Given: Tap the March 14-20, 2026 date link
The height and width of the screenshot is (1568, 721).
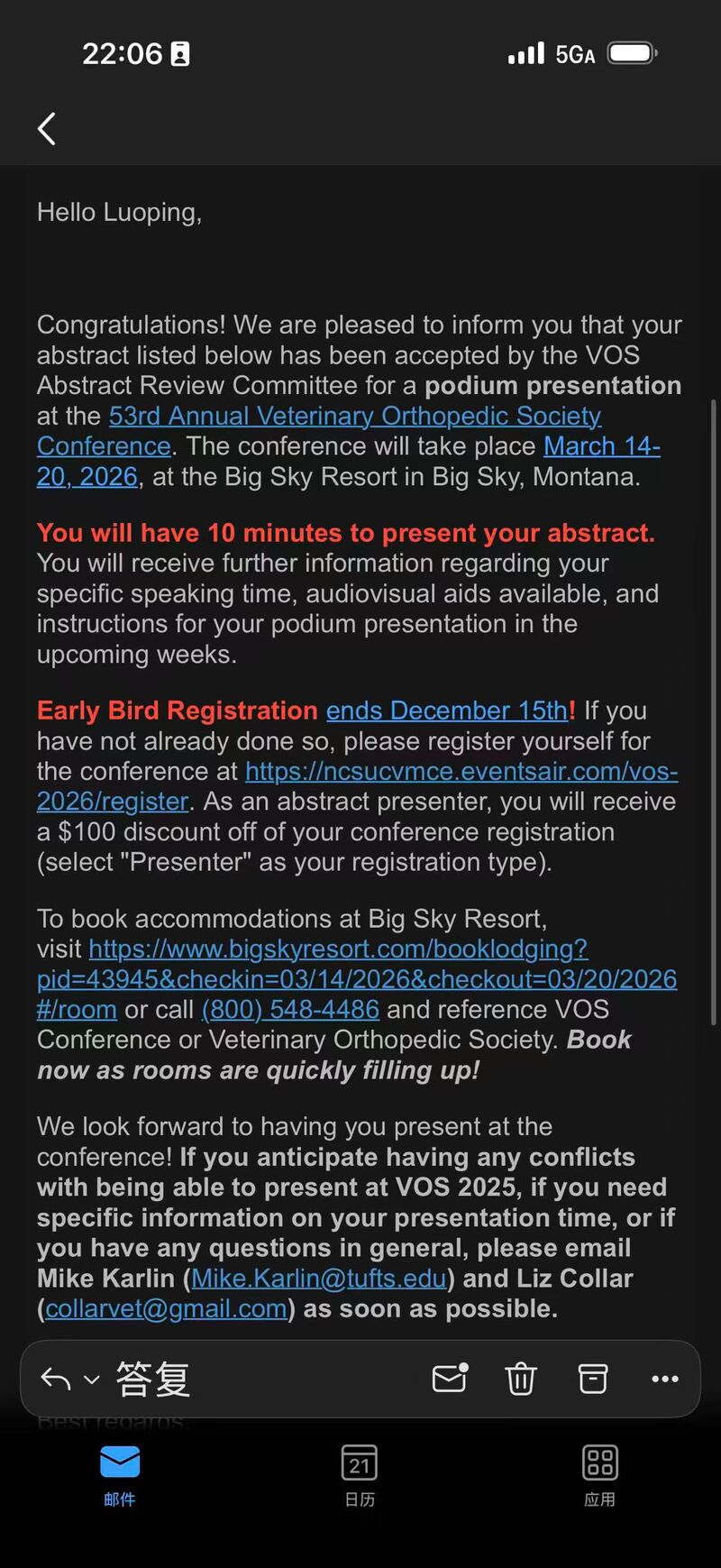Looking at the screenshot, I should (x=601, y=446).
